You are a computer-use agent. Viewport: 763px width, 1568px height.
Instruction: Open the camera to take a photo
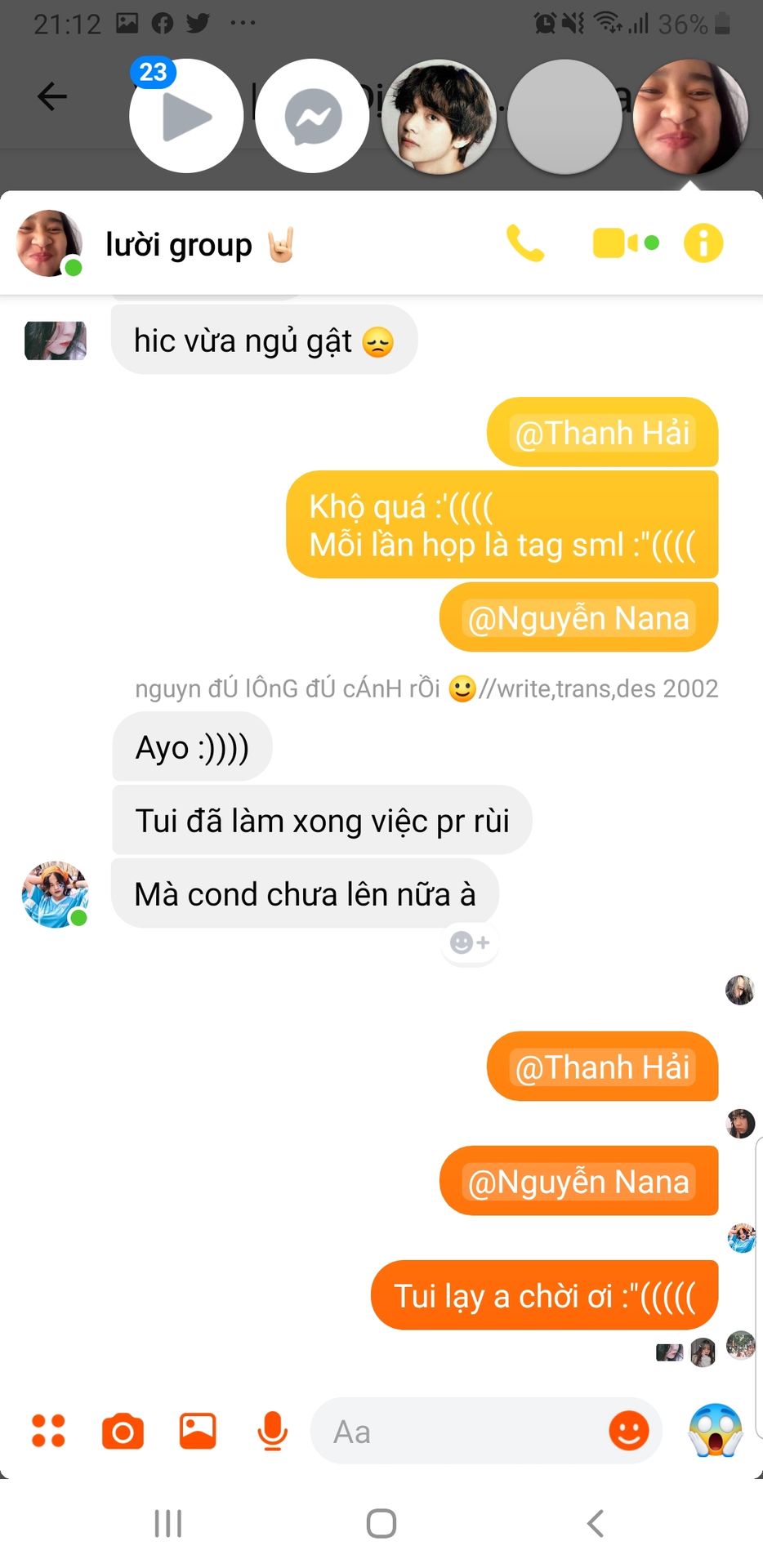tap(123, 1432)
